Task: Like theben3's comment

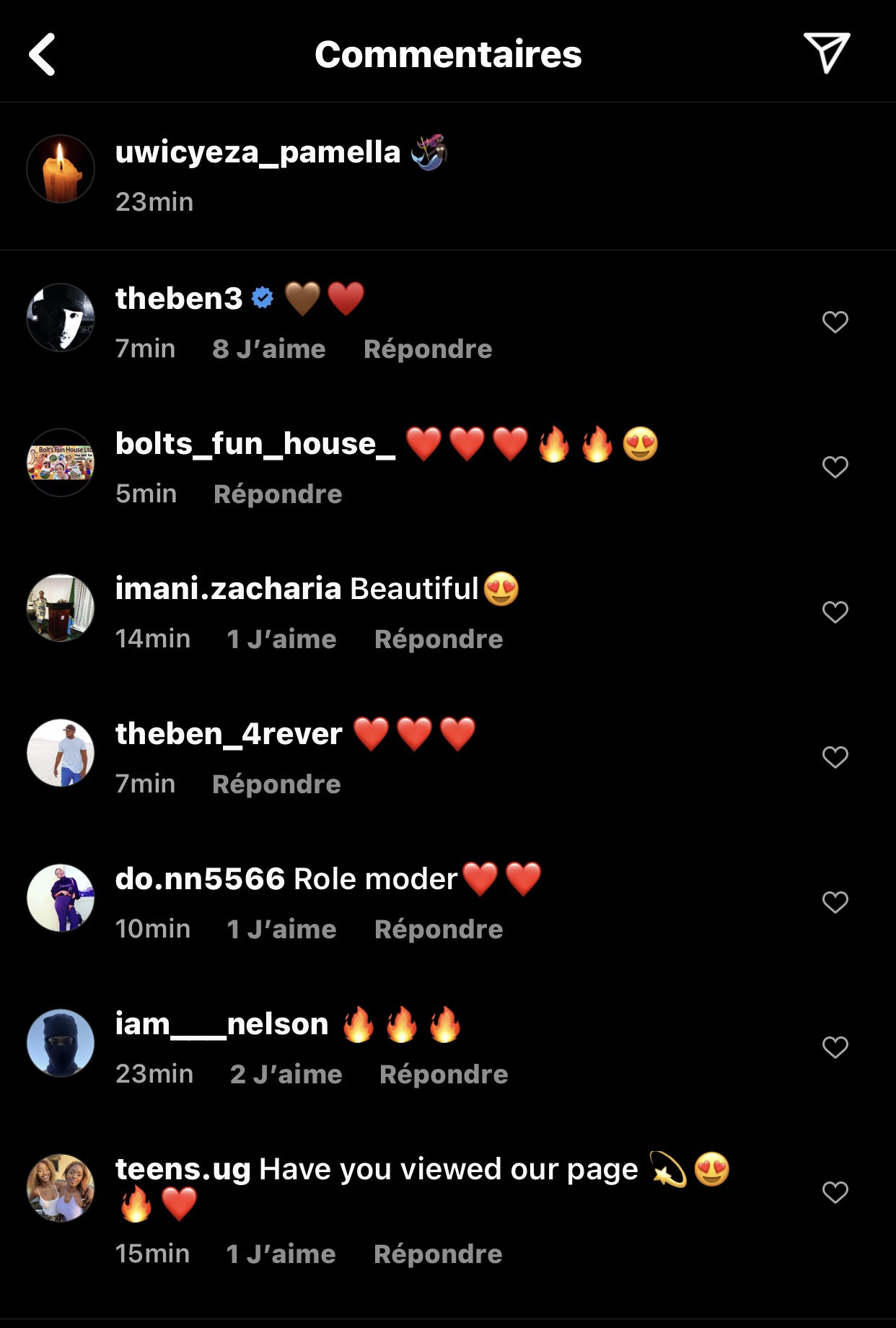Action: pyautogui.click(x=835, y=322)
